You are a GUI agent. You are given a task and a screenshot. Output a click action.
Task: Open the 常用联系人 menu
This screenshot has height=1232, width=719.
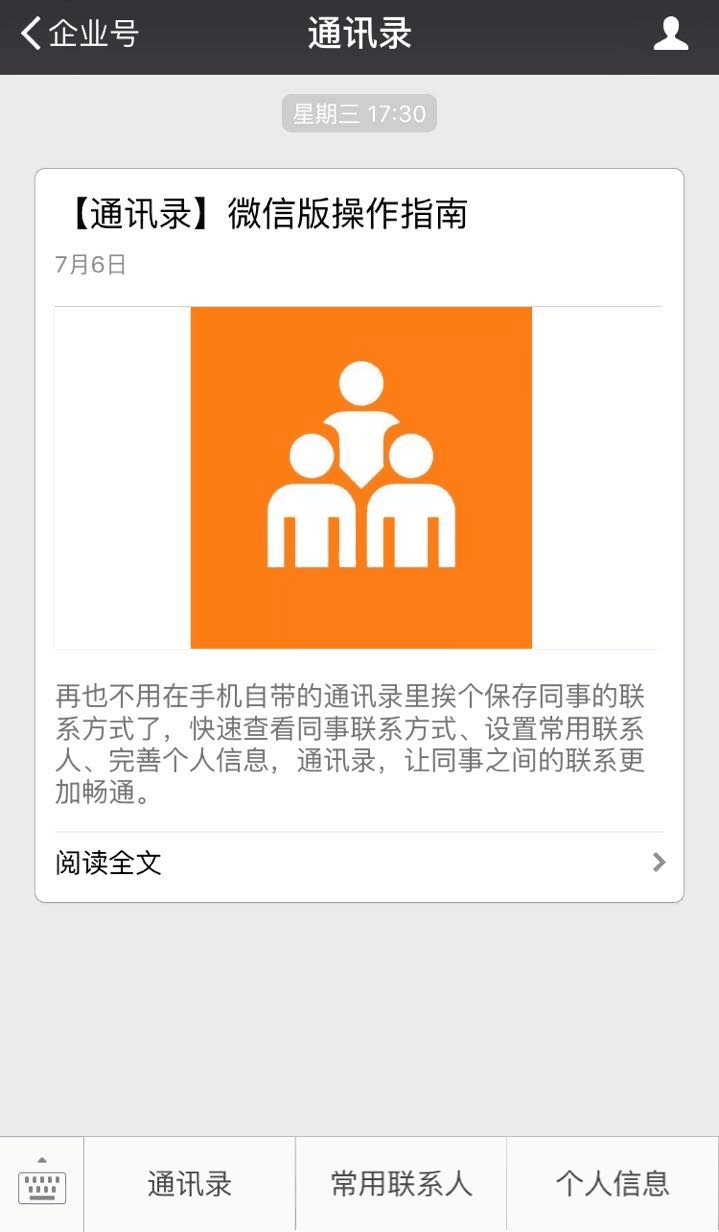point(401,1184)
